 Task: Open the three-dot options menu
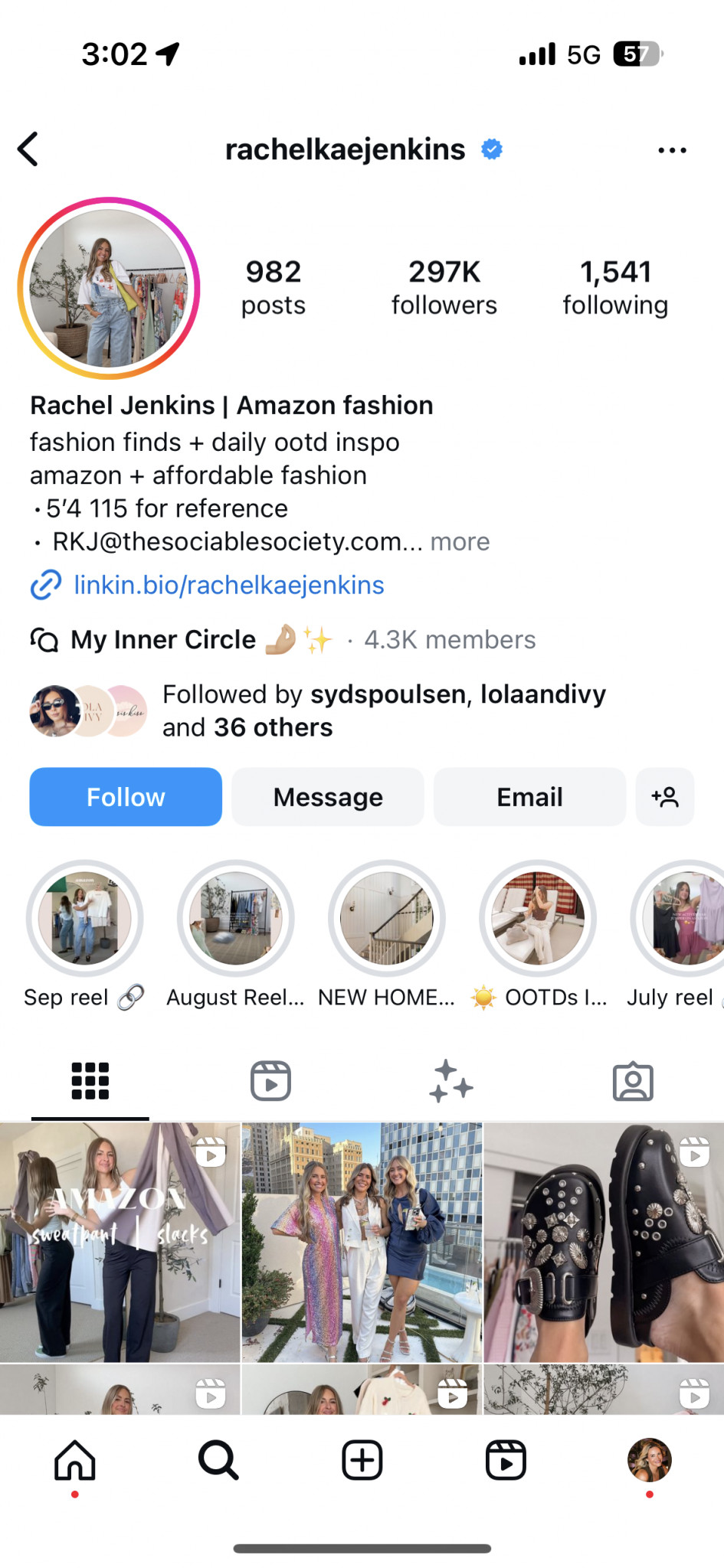point(672,150)
